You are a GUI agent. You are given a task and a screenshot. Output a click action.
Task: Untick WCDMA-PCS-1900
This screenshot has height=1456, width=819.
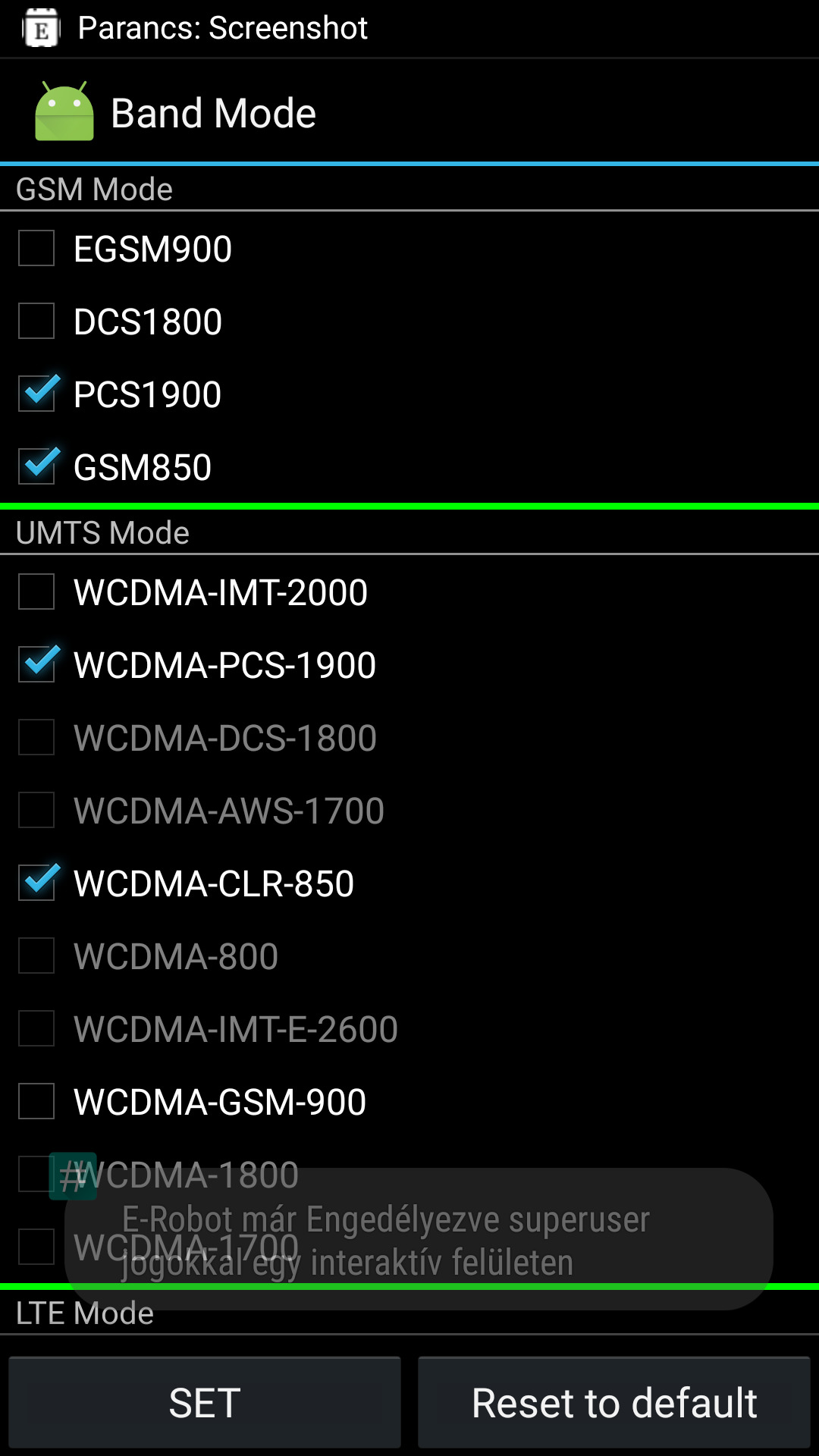36,665
